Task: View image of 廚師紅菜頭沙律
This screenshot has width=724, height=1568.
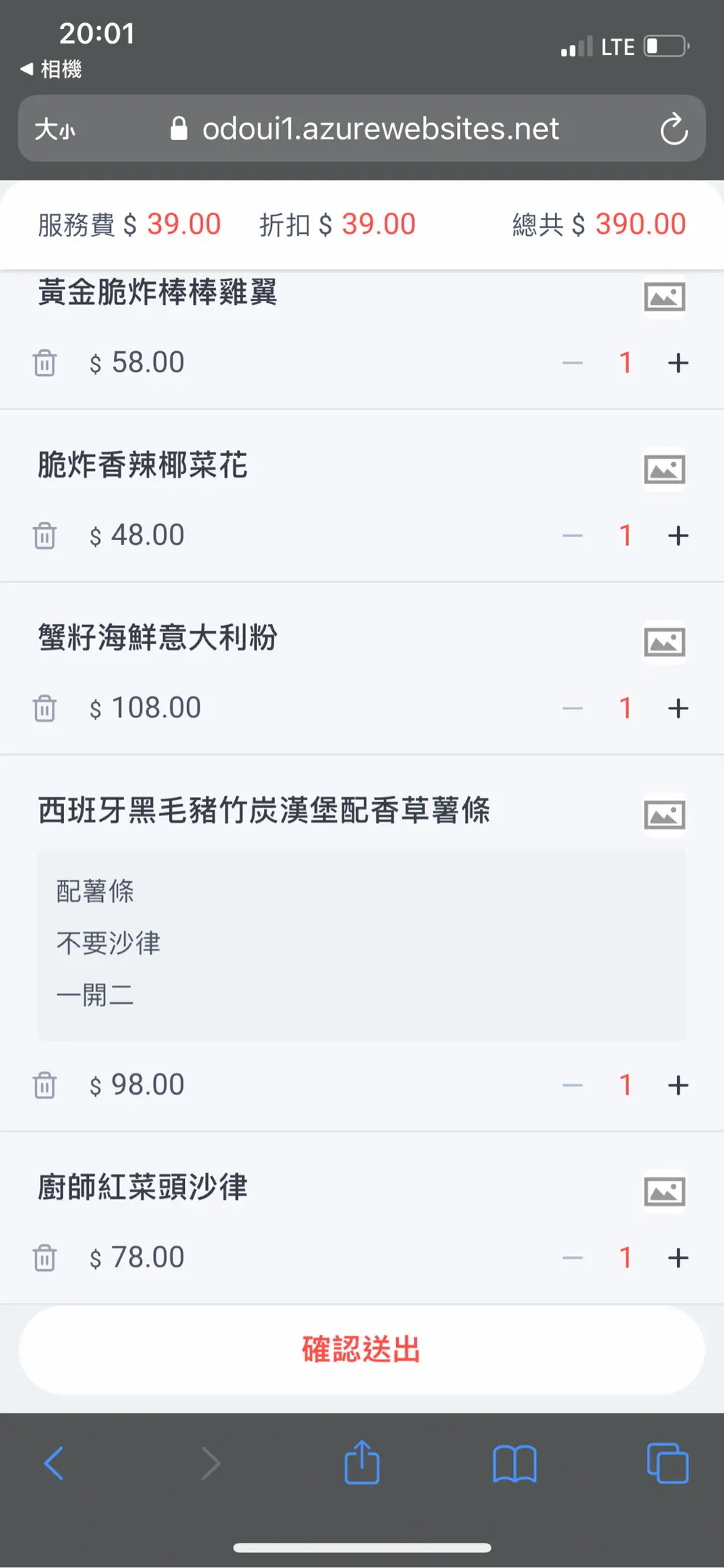Action: pos(665,1191)
